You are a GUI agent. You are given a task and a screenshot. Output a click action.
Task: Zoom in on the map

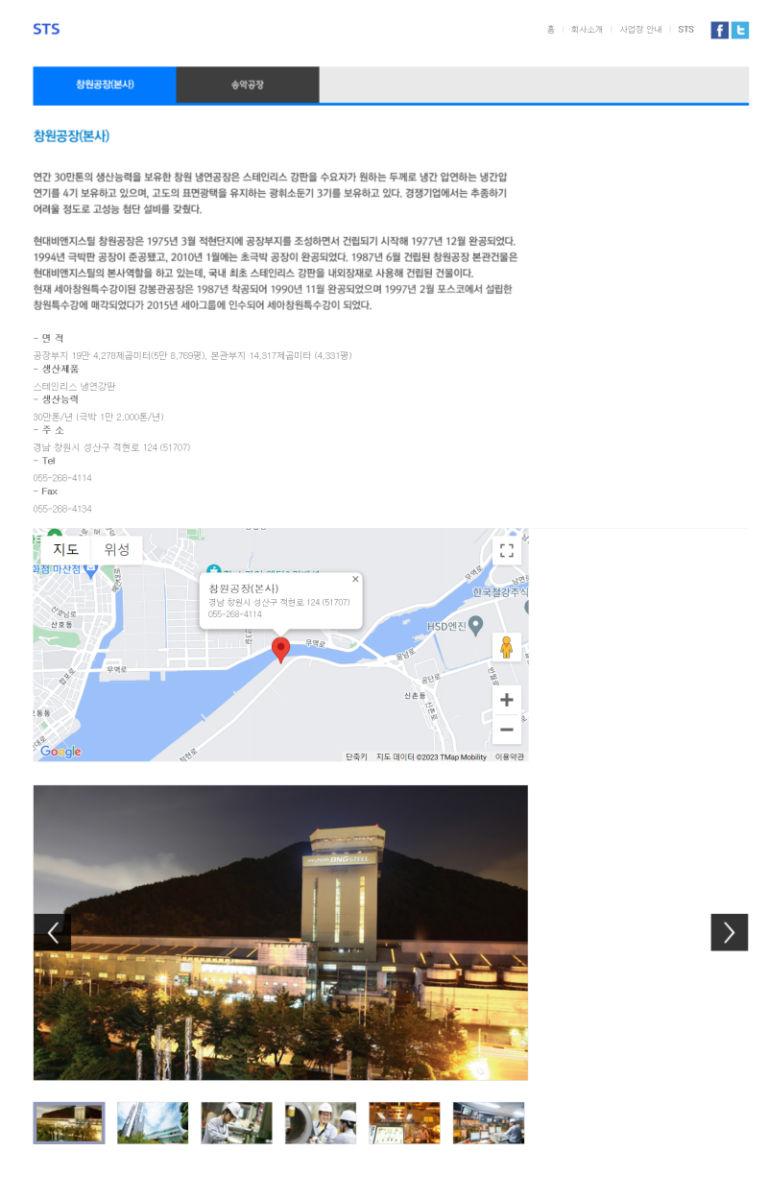pos(506,700)
